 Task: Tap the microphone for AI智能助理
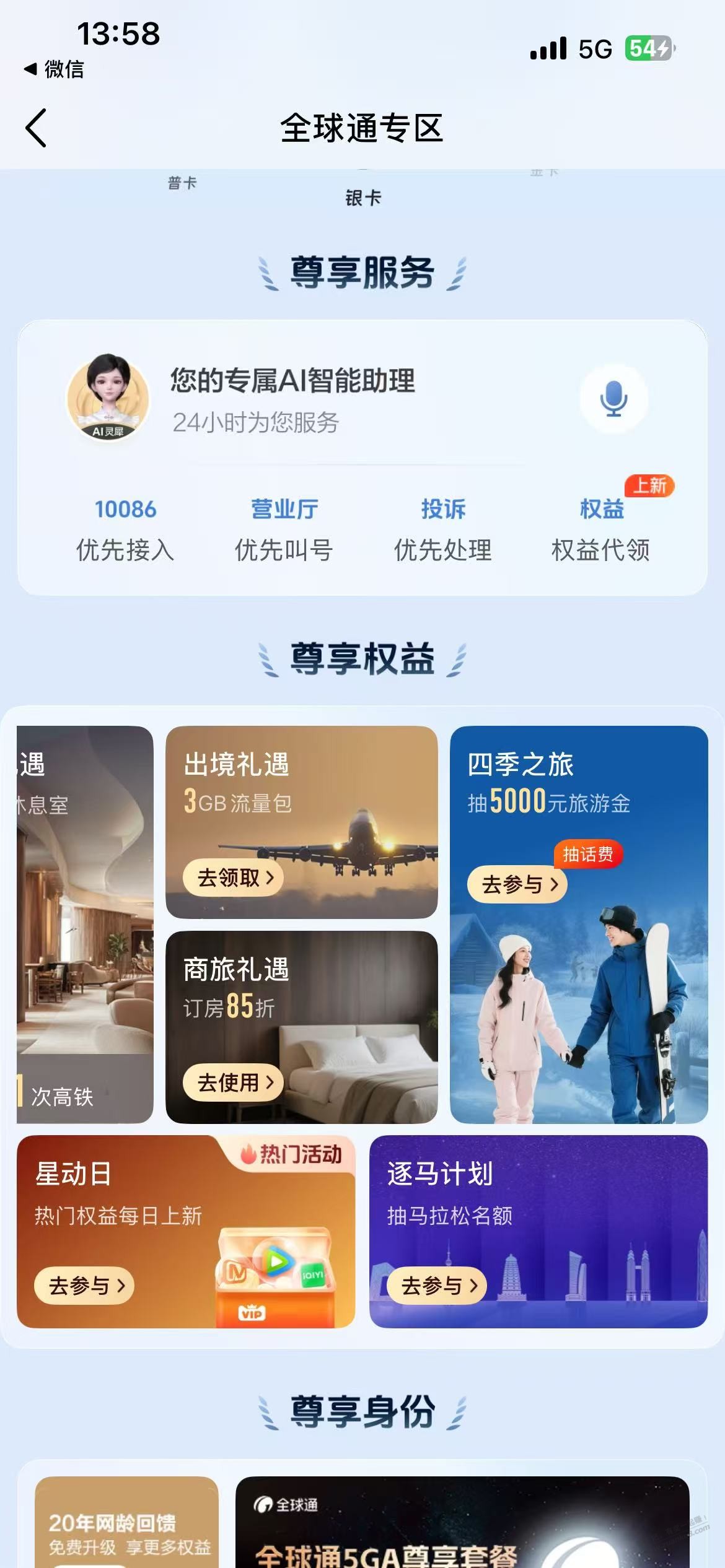613,398
